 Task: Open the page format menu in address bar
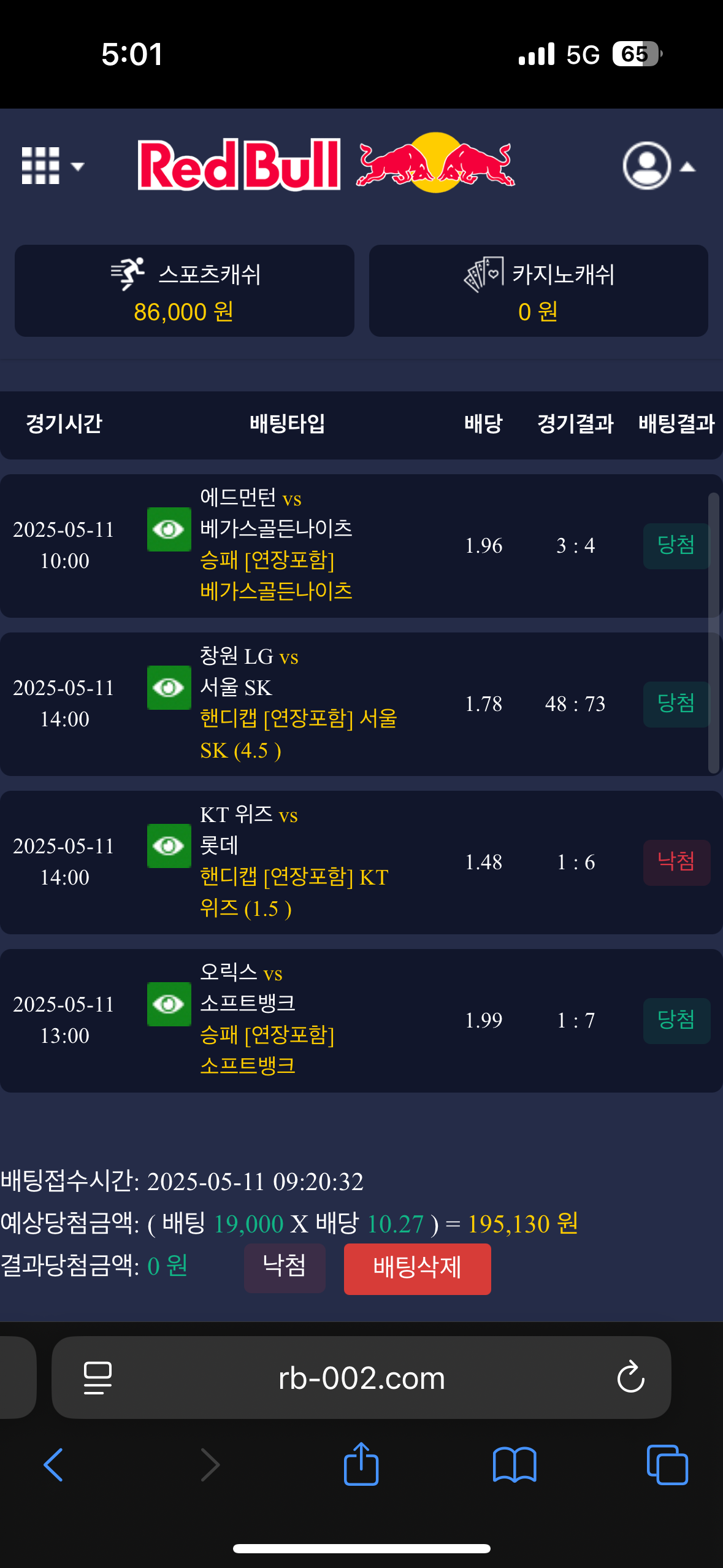pos(98,1377)
